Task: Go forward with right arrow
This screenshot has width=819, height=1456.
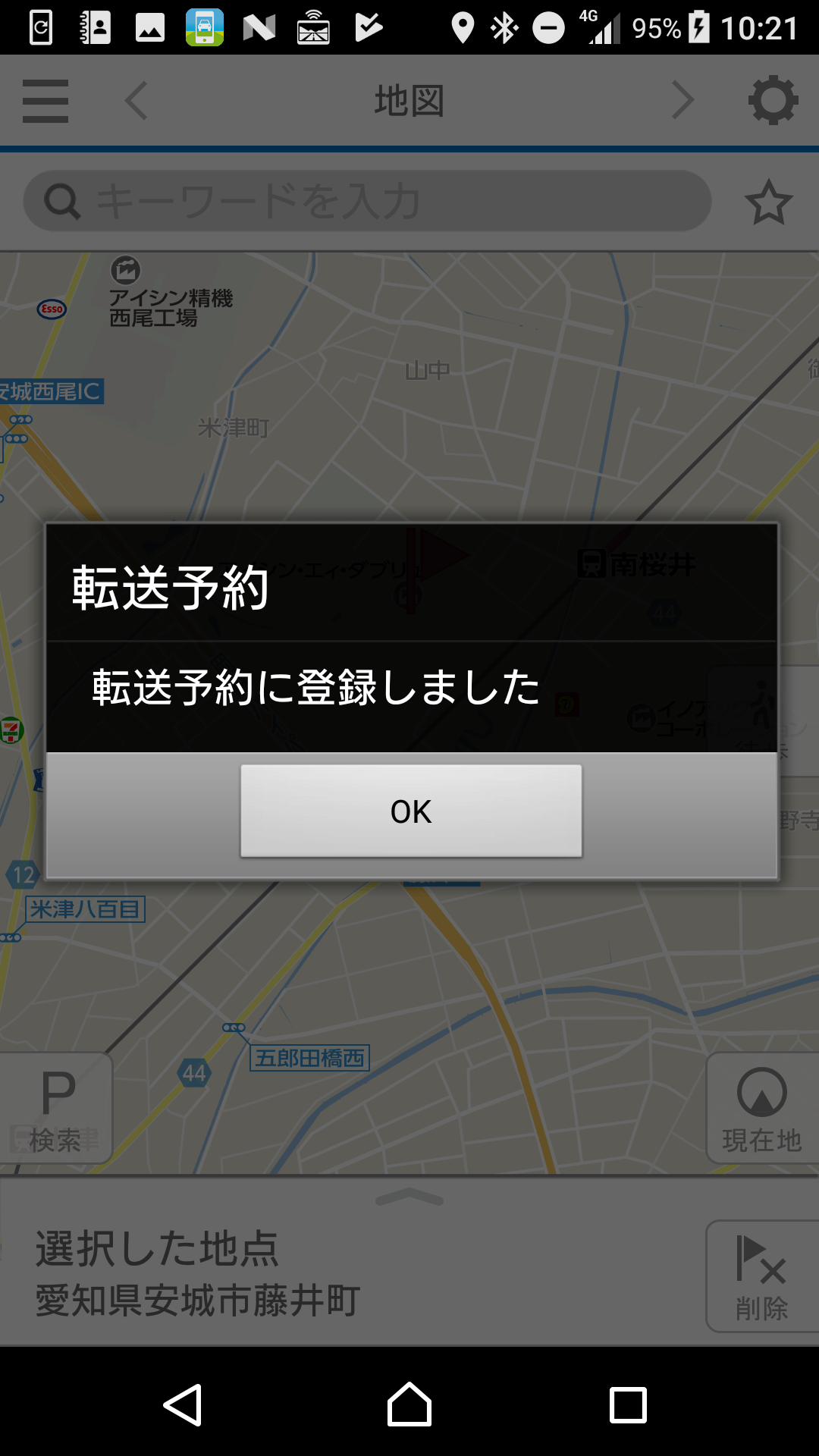Action: click(682, 101)
